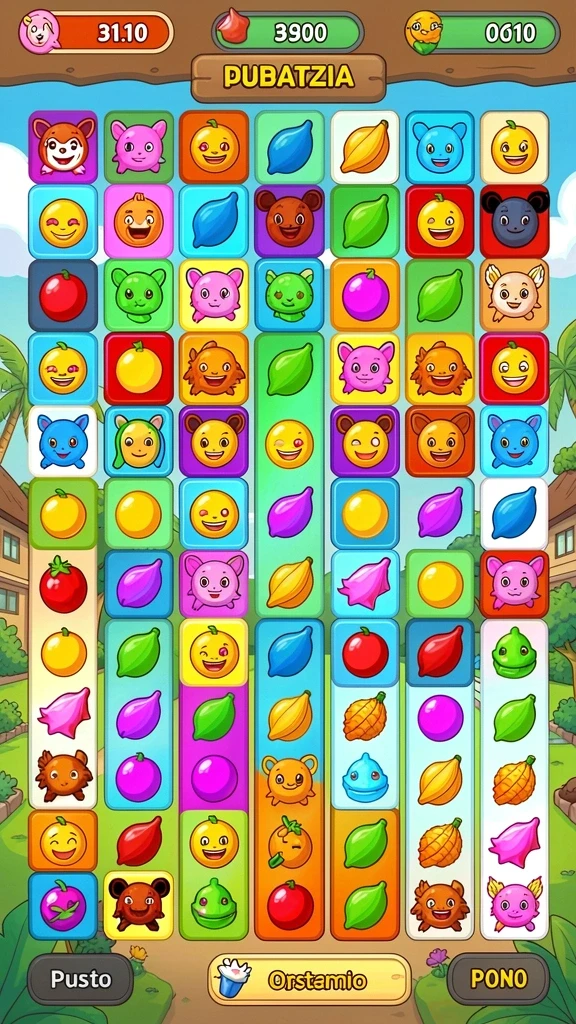
Task: Tap the brown bear tile on purple background
Action: click(289, 221)
